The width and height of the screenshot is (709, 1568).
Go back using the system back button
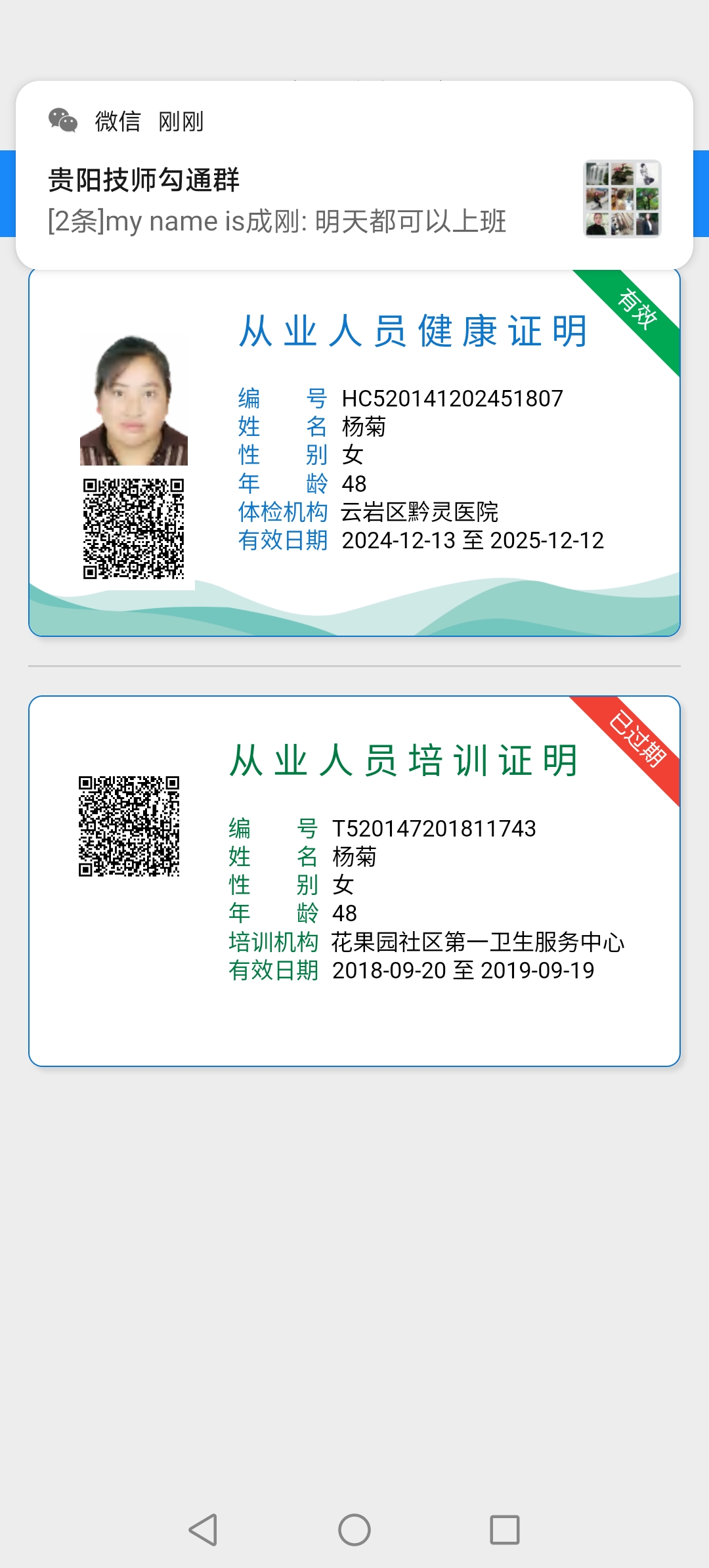click(x=203, y=1530)
